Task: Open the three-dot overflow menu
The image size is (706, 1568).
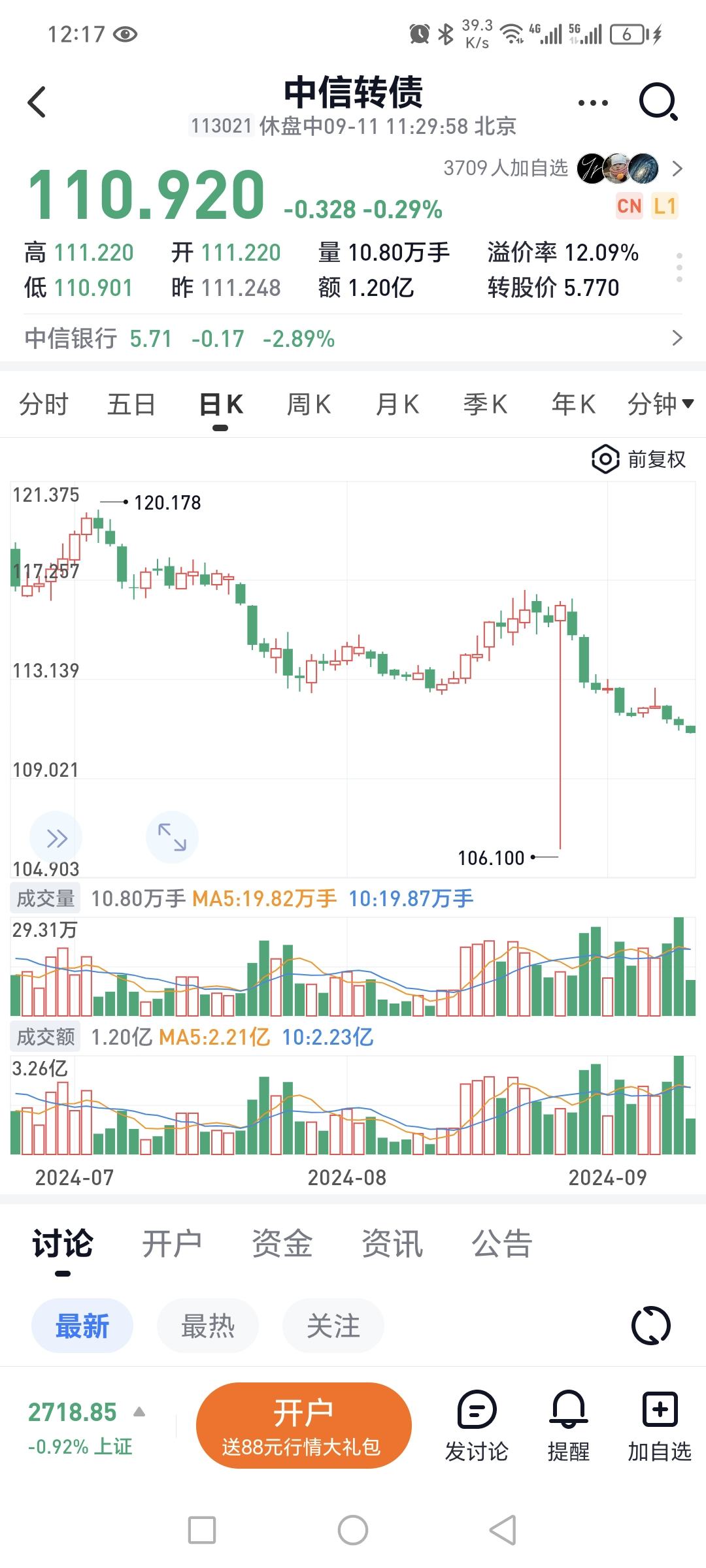Action: pos(593,103)
